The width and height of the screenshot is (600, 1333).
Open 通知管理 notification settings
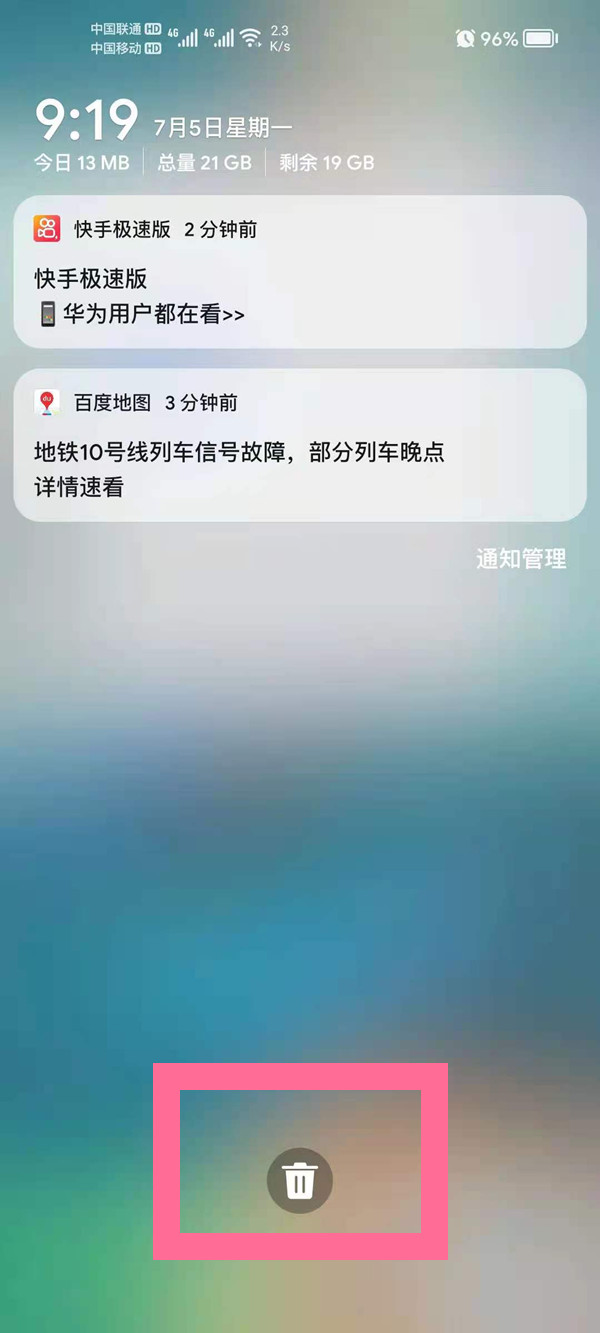click(x=520, y=559)
